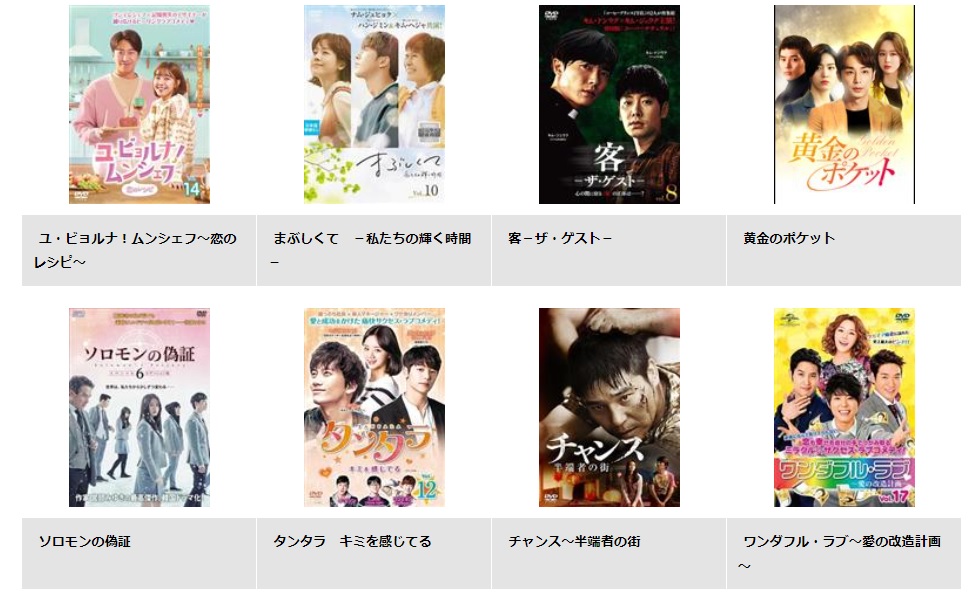Select タンタラ キミを感じてる cover
Viewport: 974px width, 600px height.
coord(374,407)
